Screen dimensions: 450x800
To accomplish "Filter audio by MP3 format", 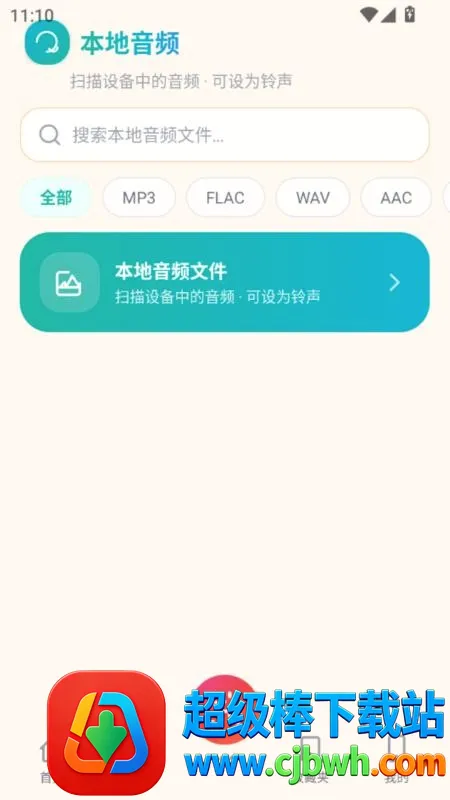I will click(139, 197).
